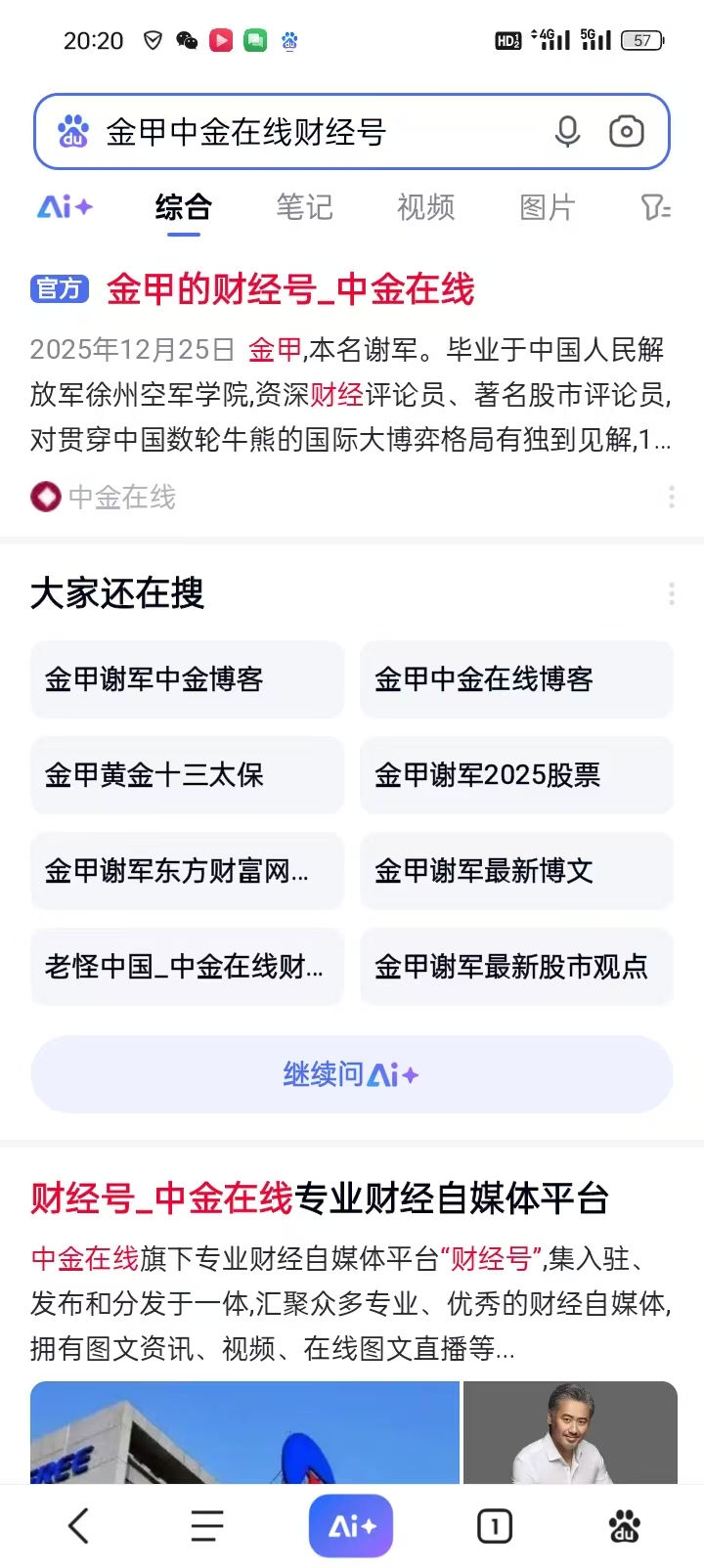Open the tab switcher showing 1

pos(495,1526)
